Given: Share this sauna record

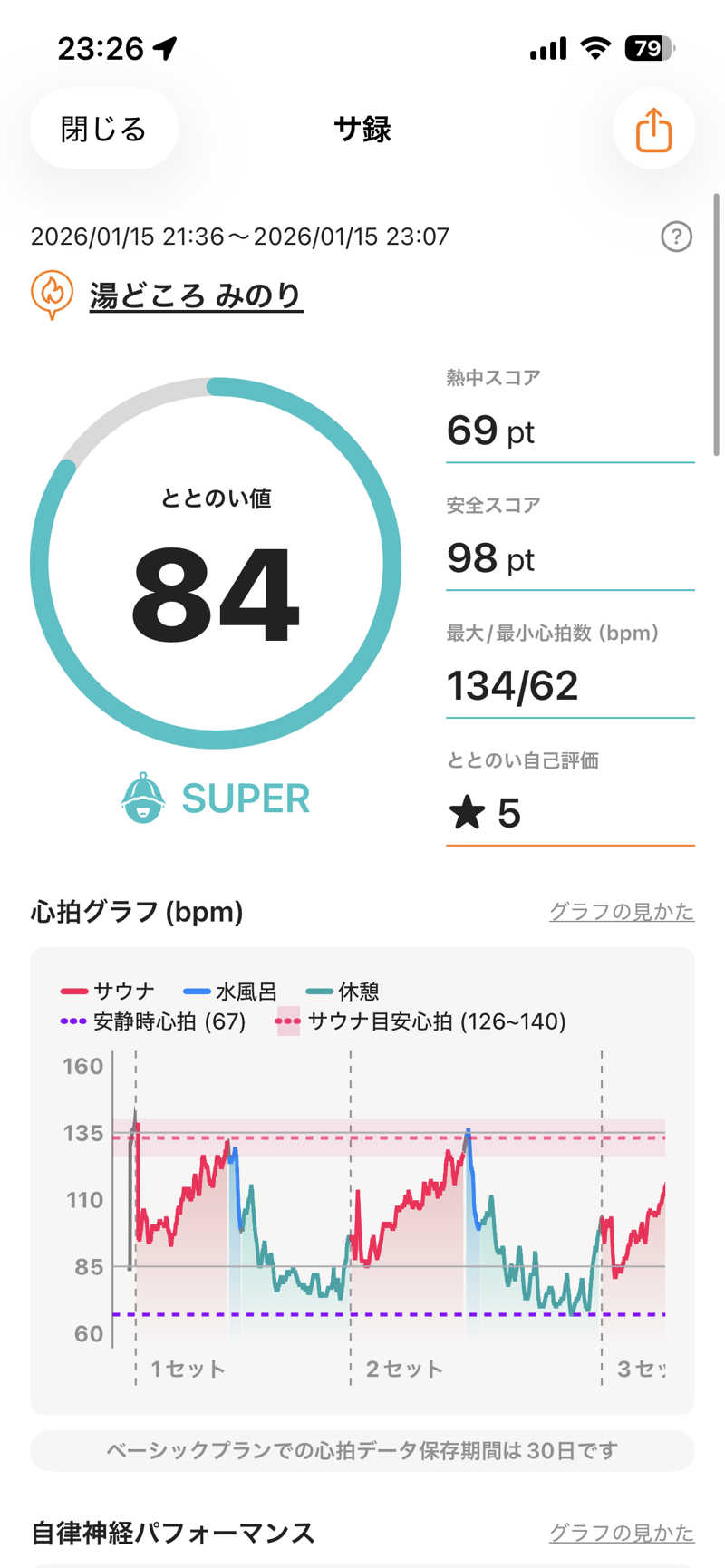Looking at the screenshot, I should click(x=653, y=130).
